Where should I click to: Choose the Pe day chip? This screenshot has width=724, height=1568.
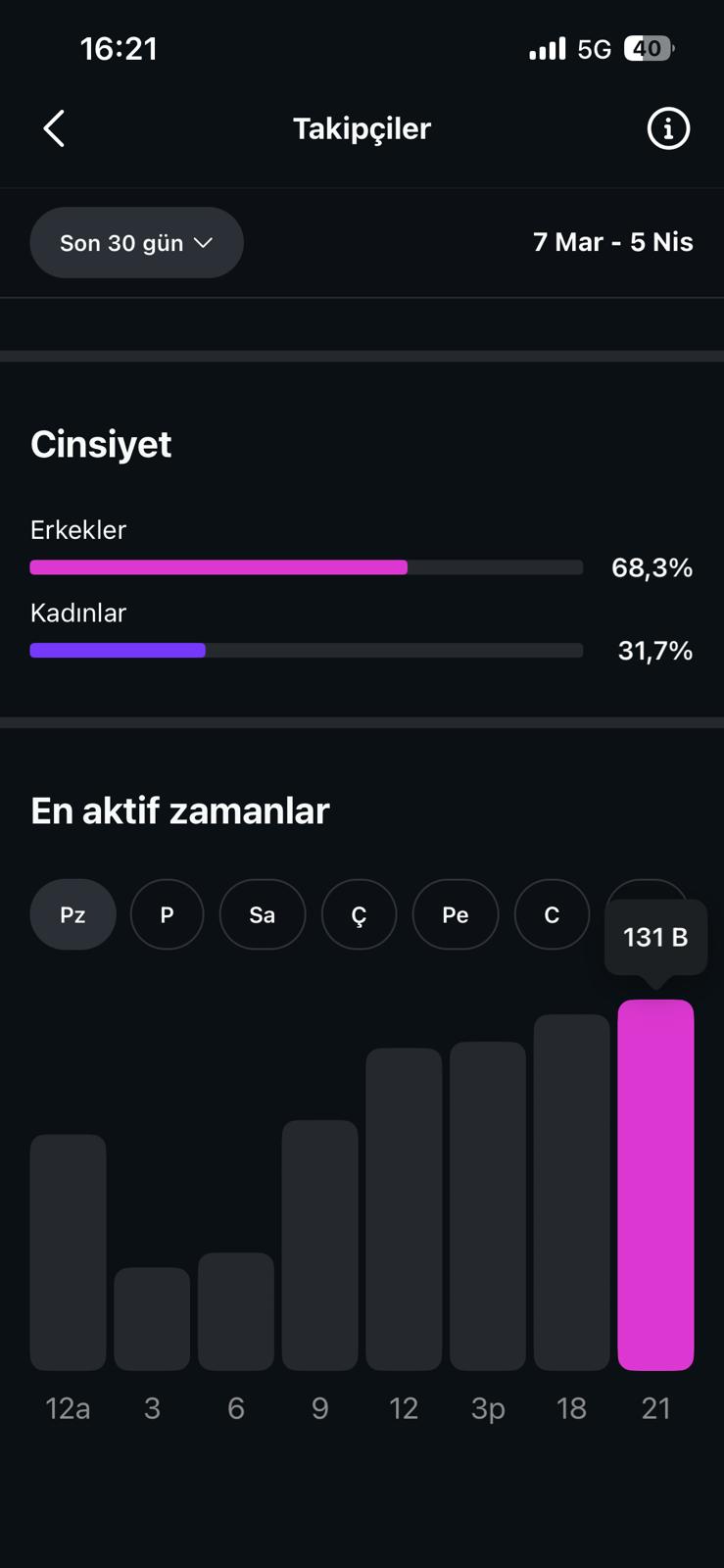(x=455, y=914)
